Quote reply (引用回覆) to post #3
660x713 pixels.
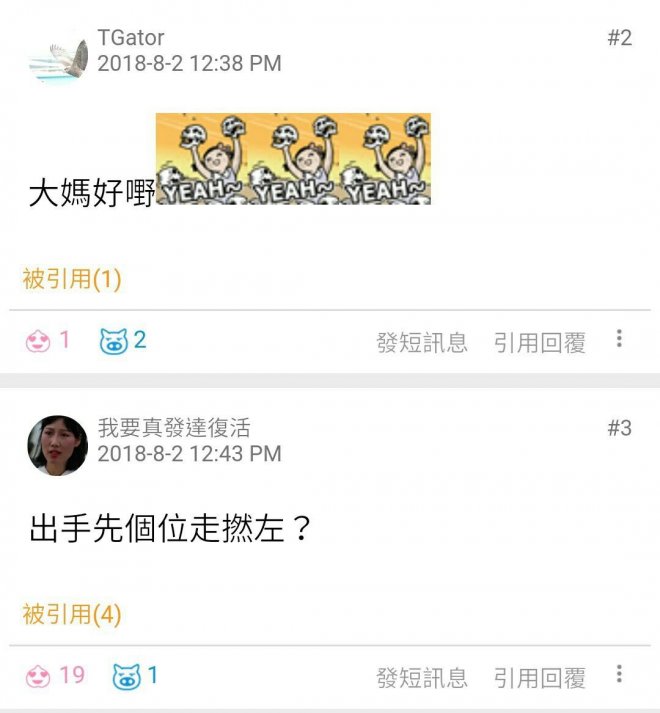[x=539, y=678]
